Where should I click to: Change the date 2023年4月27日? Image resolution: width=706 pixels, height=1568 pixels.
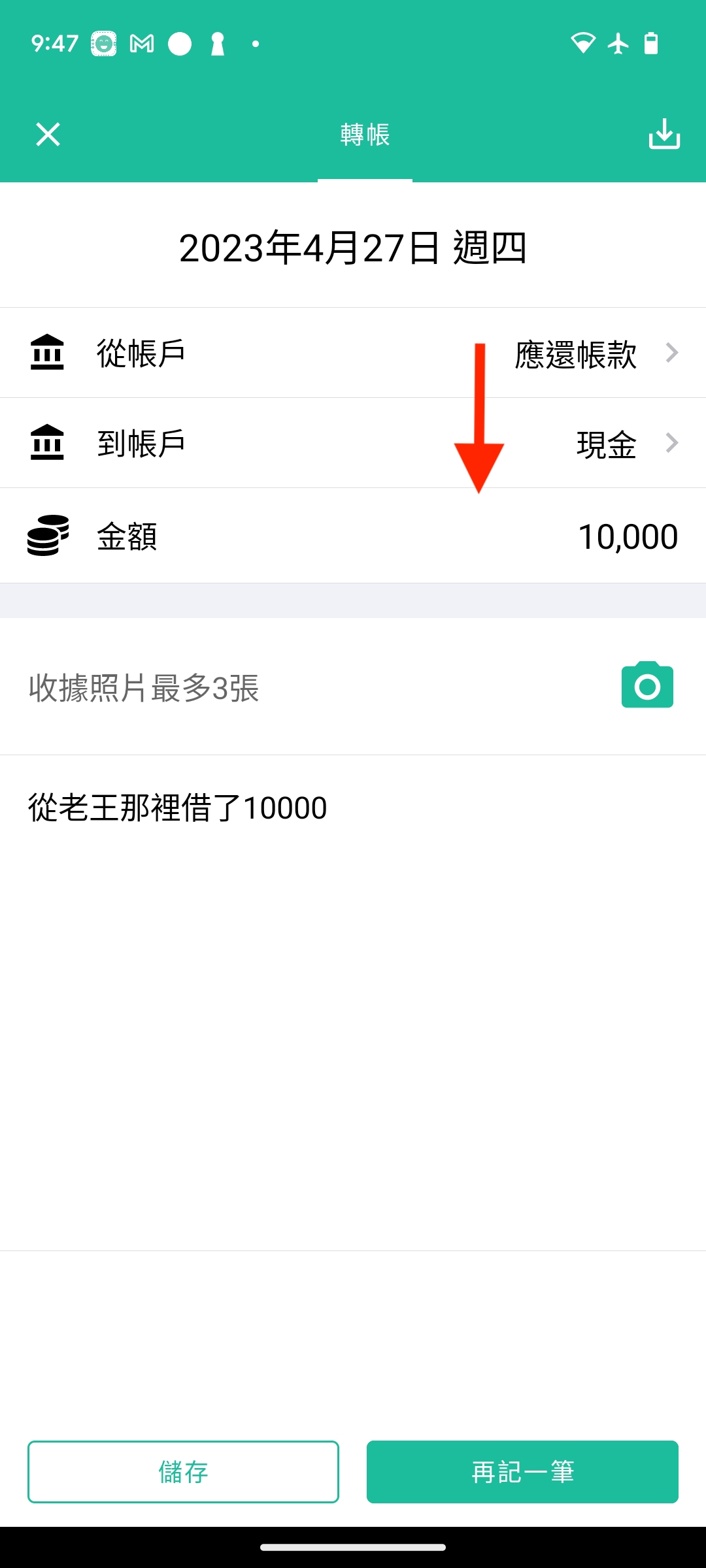353,248
